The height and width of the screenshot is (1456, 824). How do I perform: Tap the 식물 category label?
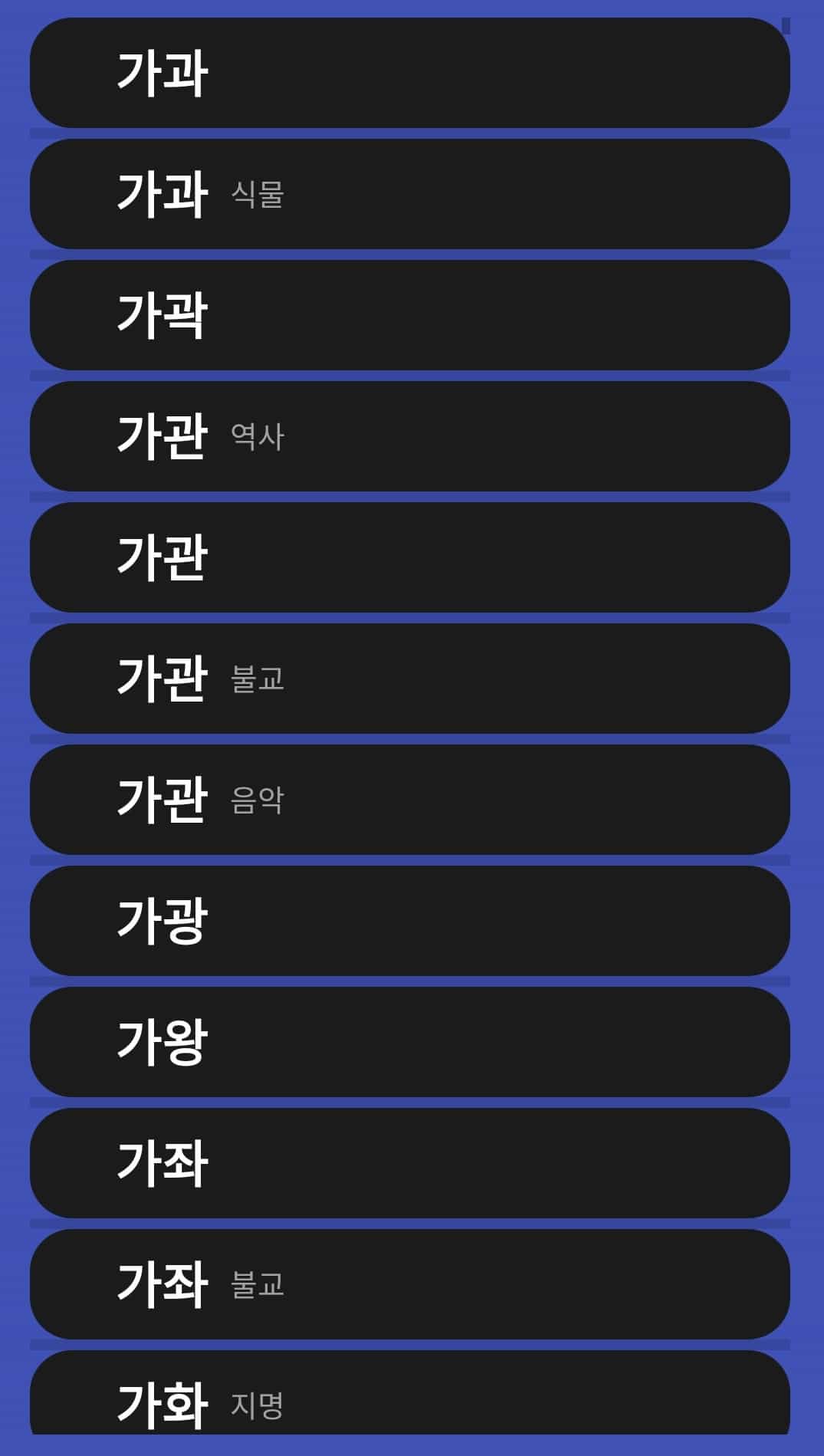coord(255,198)
